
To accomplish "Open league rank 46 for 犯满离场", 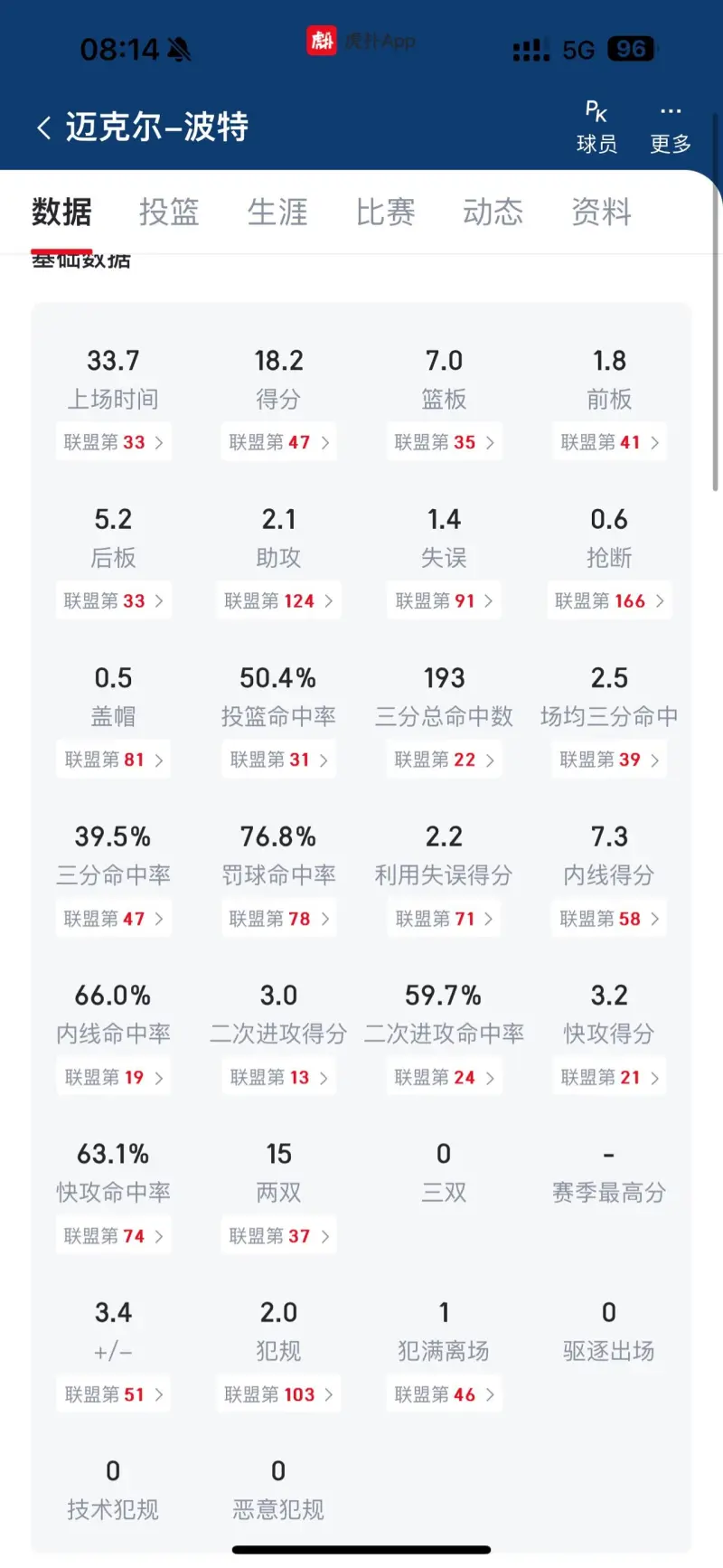I will 444,1394.
